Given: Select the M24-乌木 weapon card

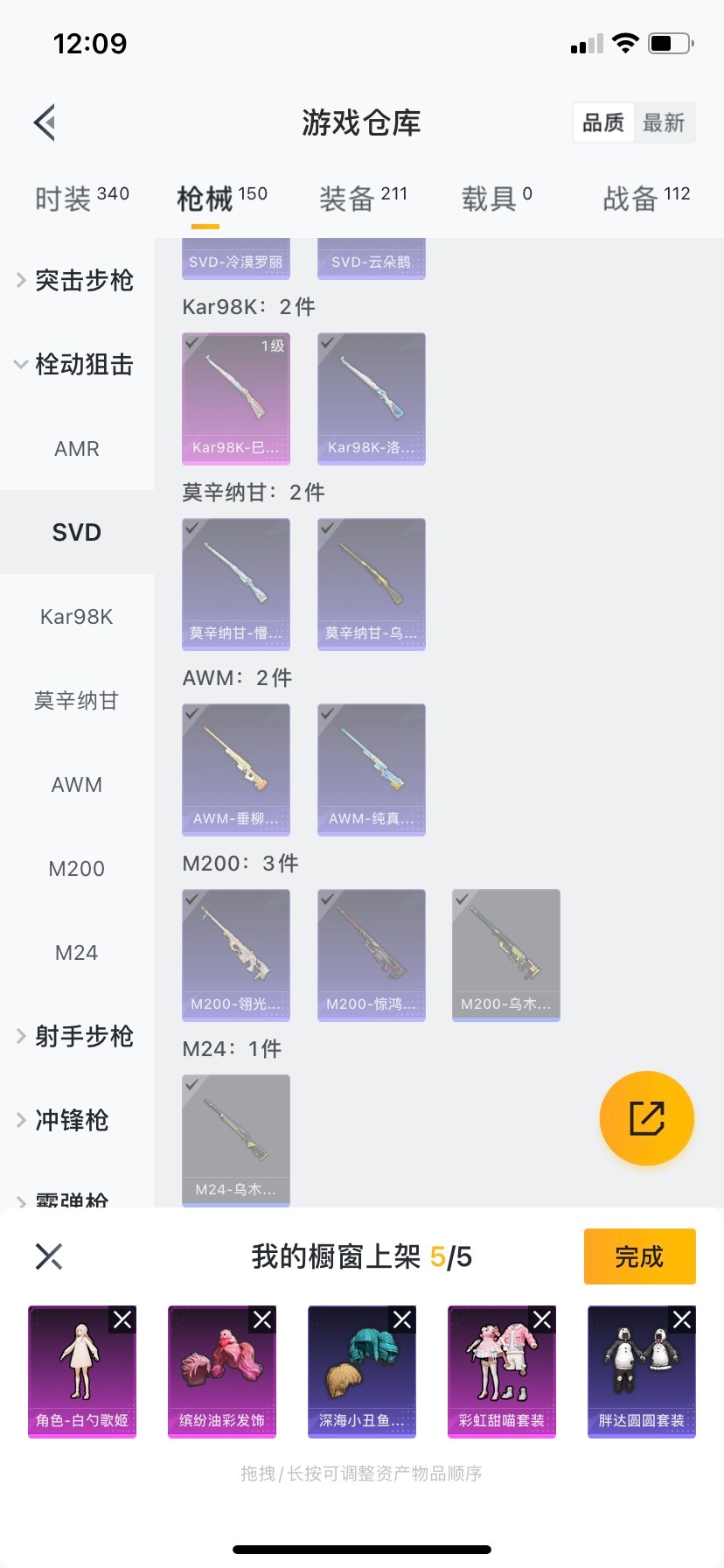Looking at the screenshot, I should tap(236, 1140).
